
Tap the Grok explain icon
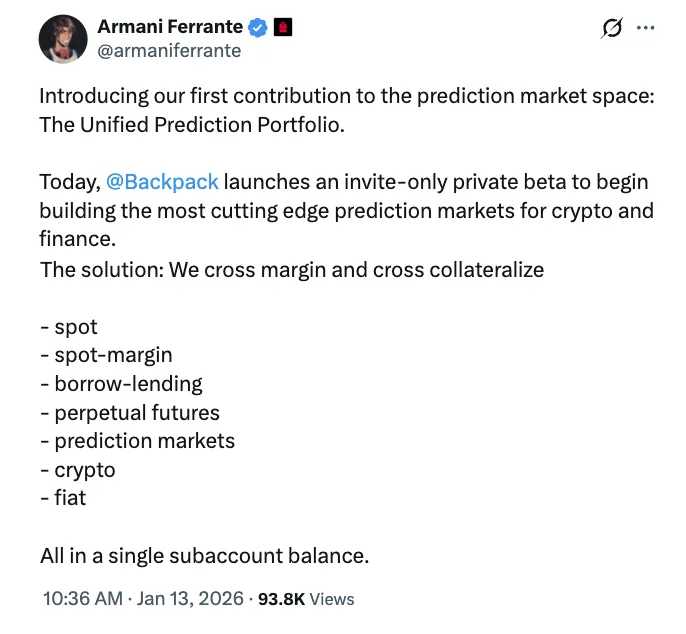click(x=612, y=29)
